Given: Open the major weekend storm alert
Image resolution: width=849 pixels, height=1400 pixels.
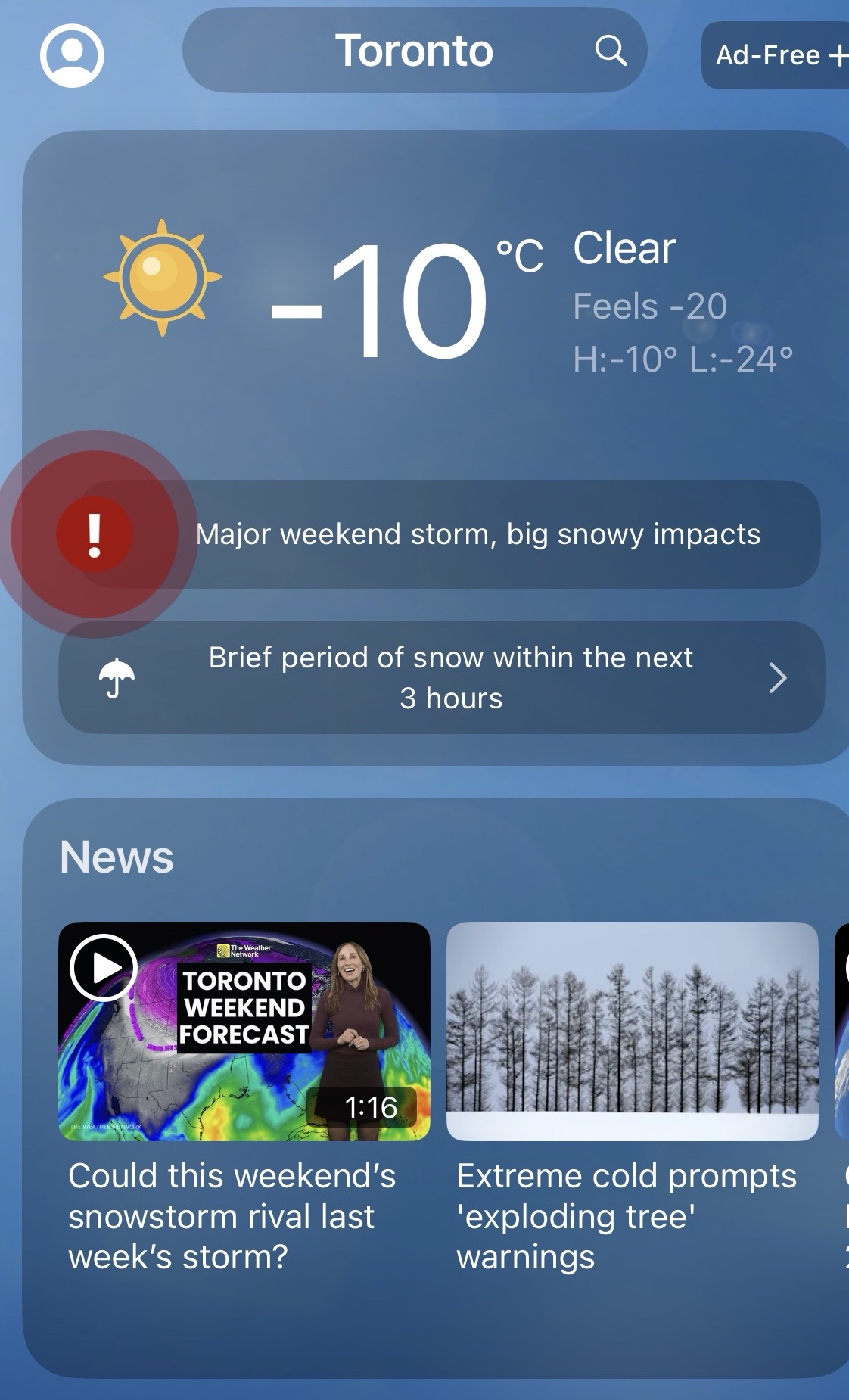Looking at the screenshot, I should (x=477, y=534).
